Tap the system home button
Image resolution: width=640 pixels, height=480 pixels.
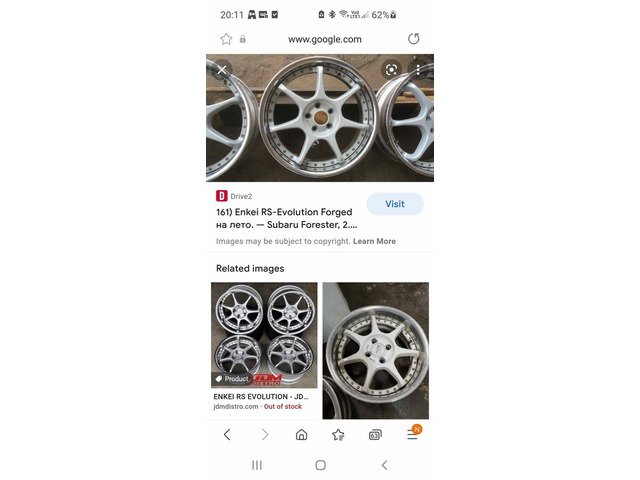click(321, 465)
